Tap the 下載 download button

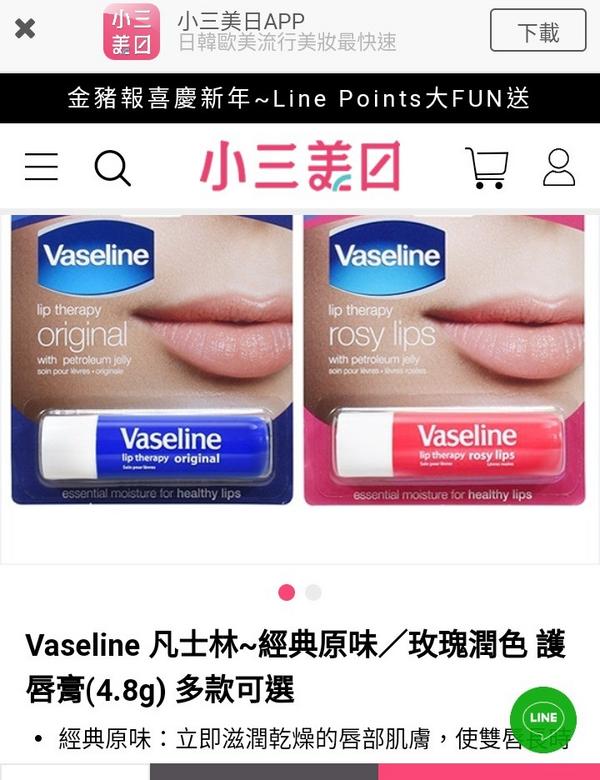click(x=538, y=31)
